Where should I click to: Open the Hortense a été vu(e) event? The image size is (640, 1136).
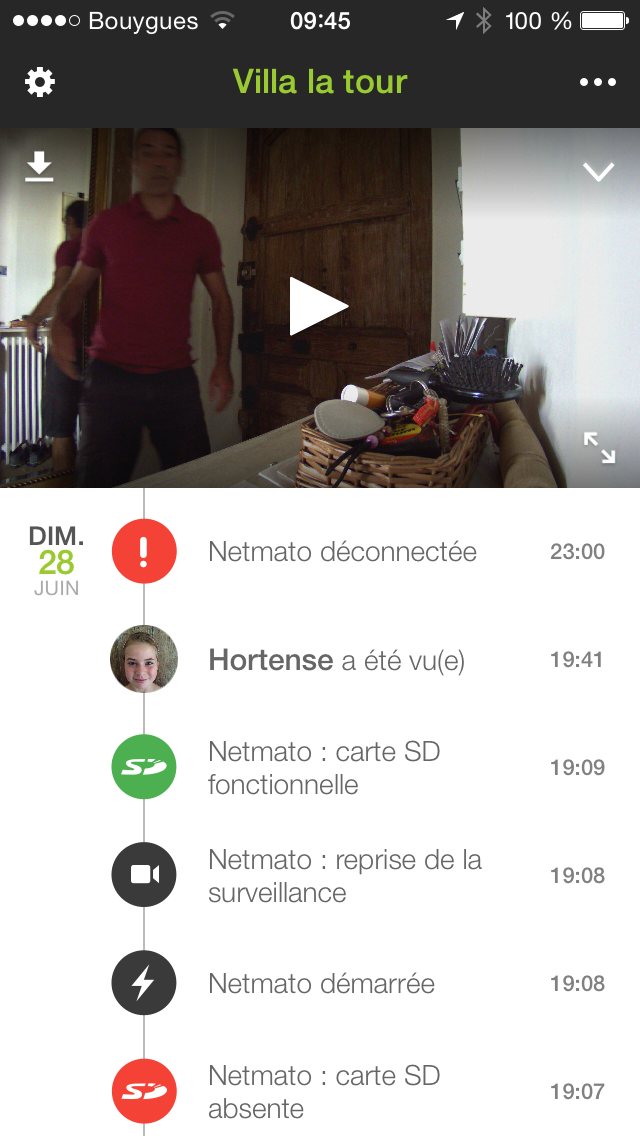coord(336,660)
